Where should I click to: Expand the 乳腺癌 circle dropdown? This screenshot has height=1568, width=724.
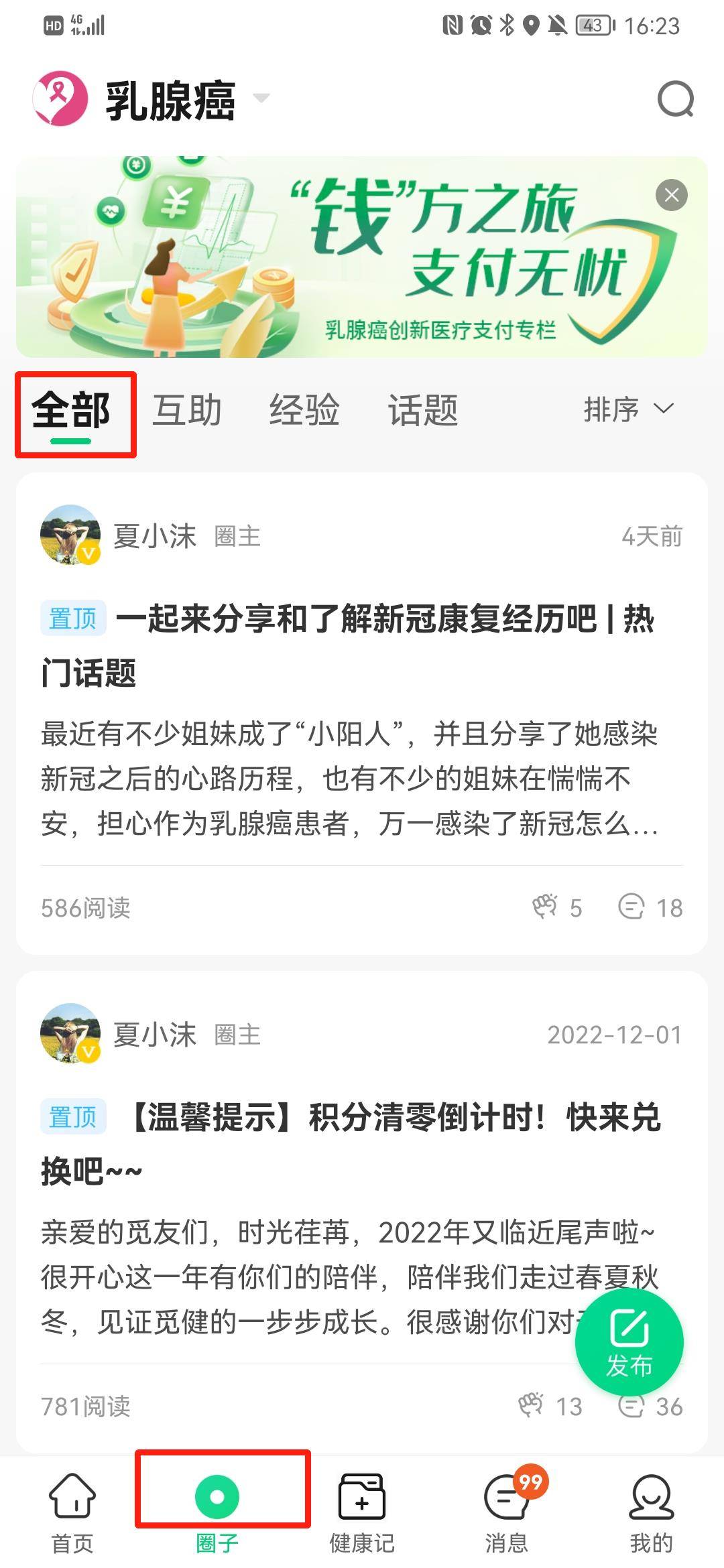(x=261, y=99)
